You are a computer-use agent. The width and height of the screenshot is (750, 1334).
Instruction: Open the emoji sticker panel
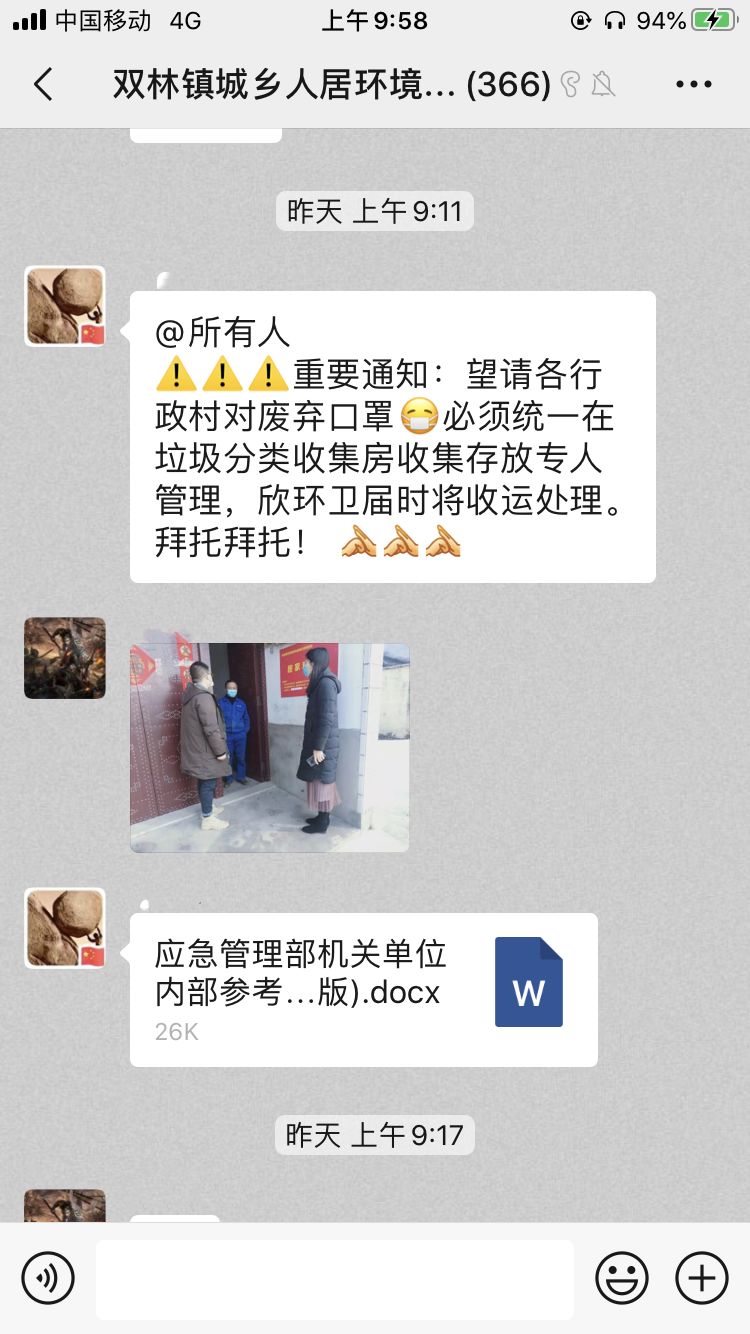click(622, 1278)
